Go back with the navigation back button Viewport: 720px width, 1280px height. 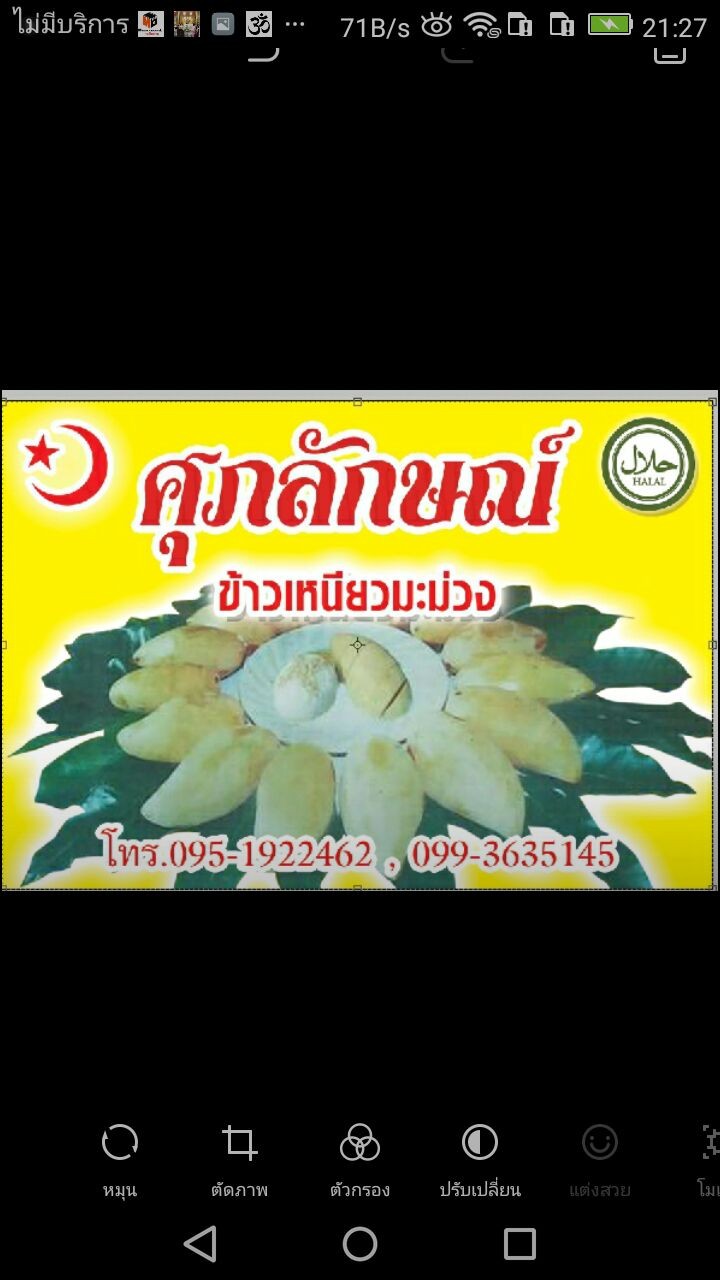[x=200, y=1244]
